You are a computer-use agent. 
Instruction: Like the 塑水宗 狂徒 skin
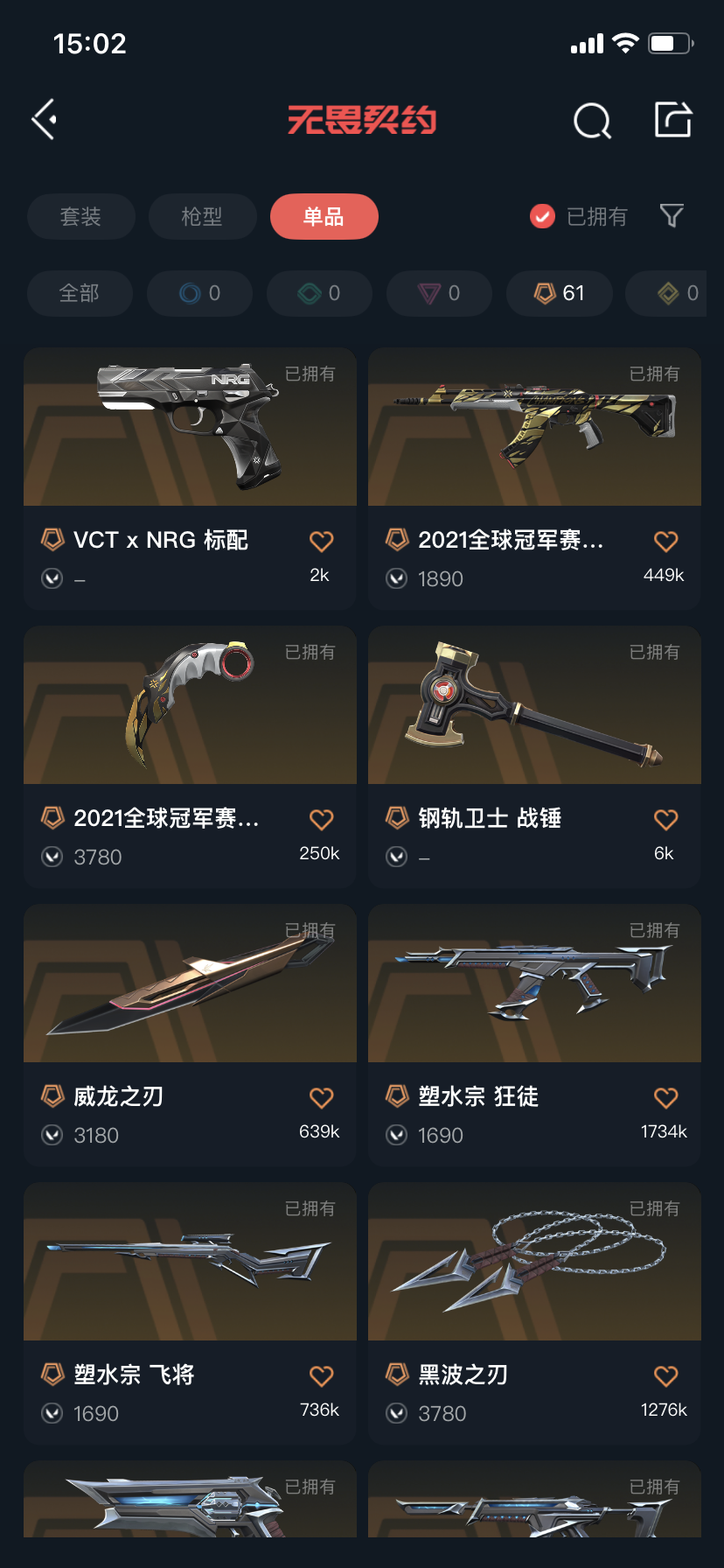coord(665,1098)
